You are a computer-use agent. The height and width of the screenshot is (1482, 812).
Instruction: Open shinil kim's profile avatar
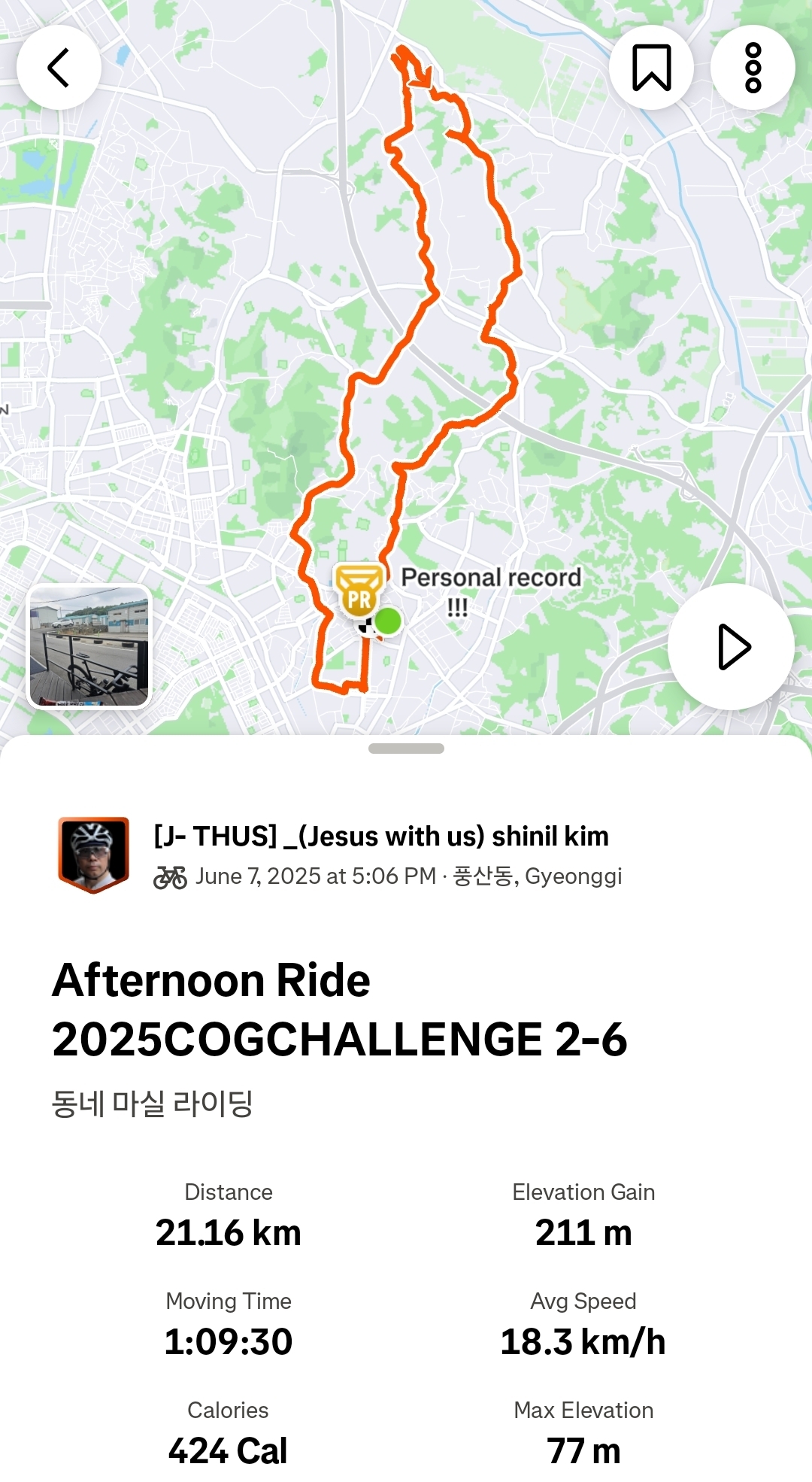94,855
